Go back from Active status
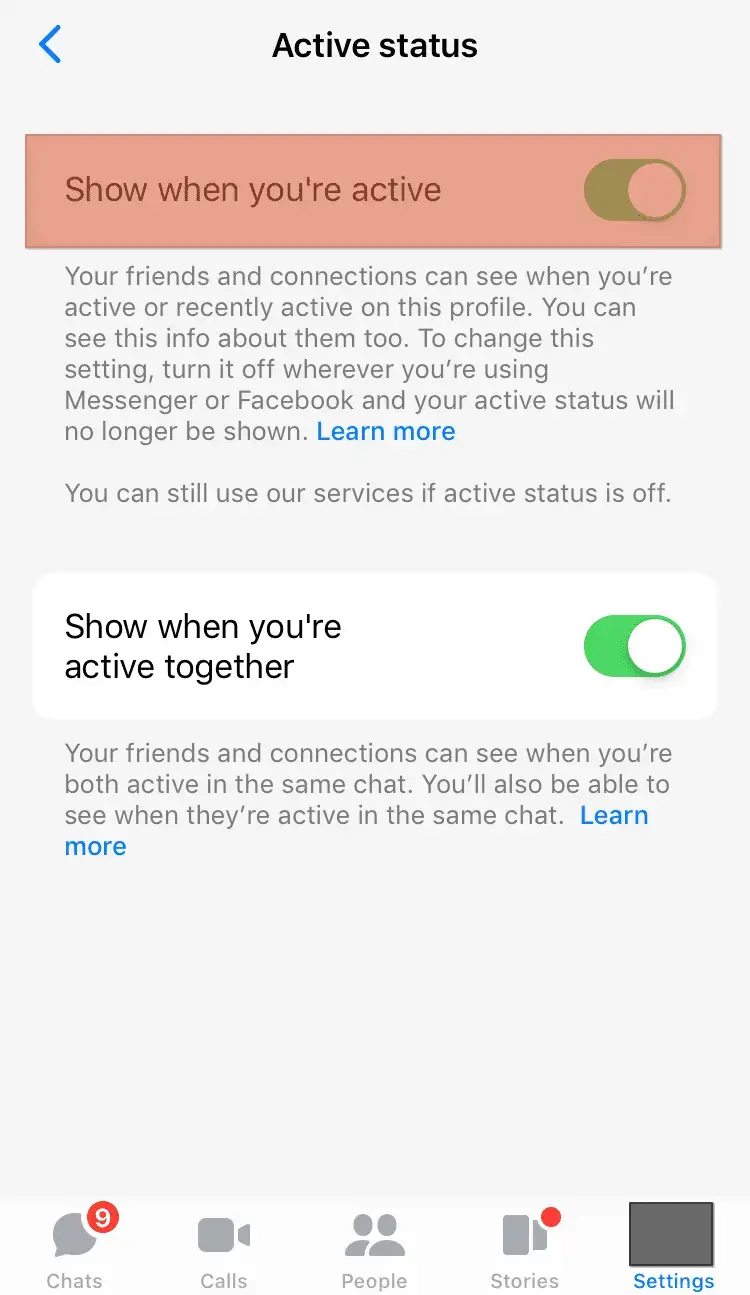750x1295 pixels. click(x=50, y=45)
